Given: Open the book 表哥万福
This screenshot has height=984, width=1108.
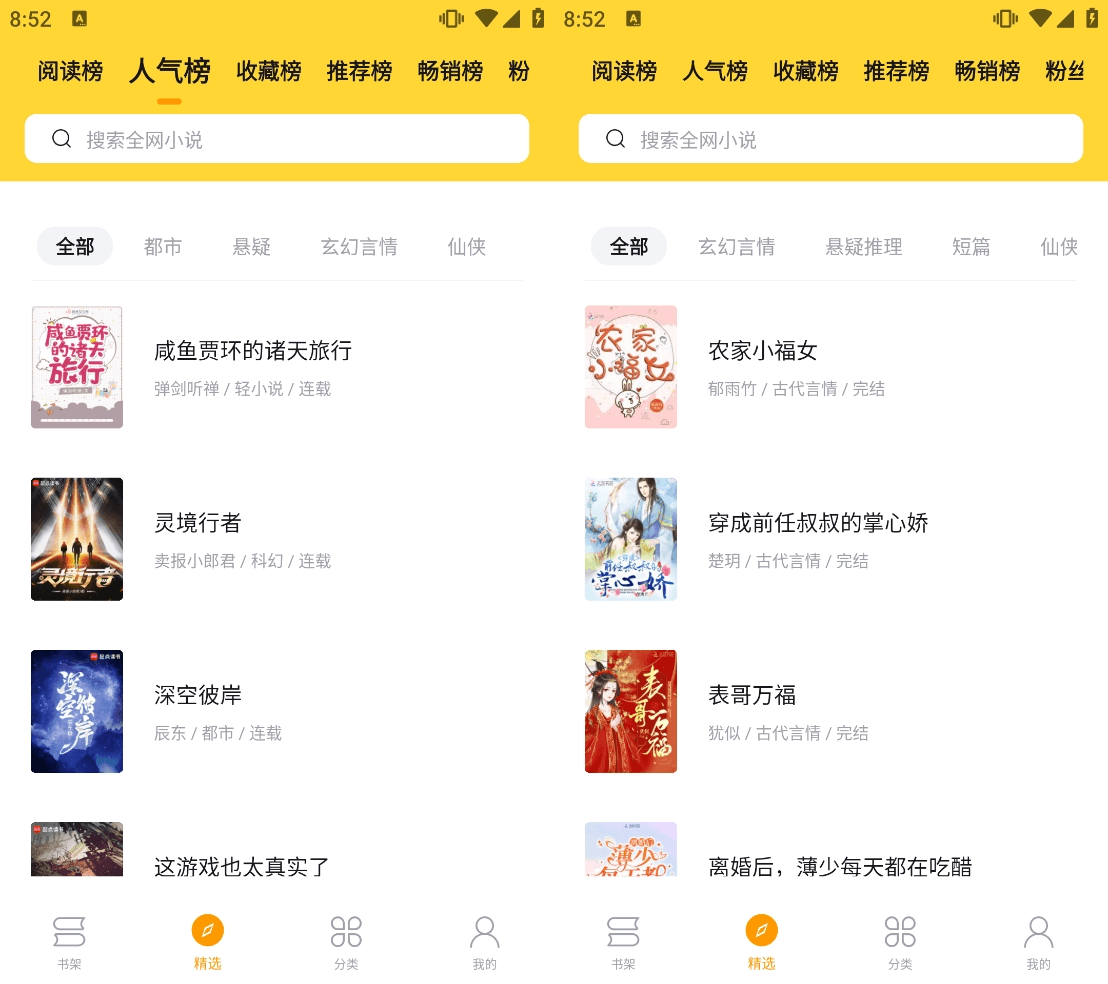Looking at the screenshot, I should point(752,695).
